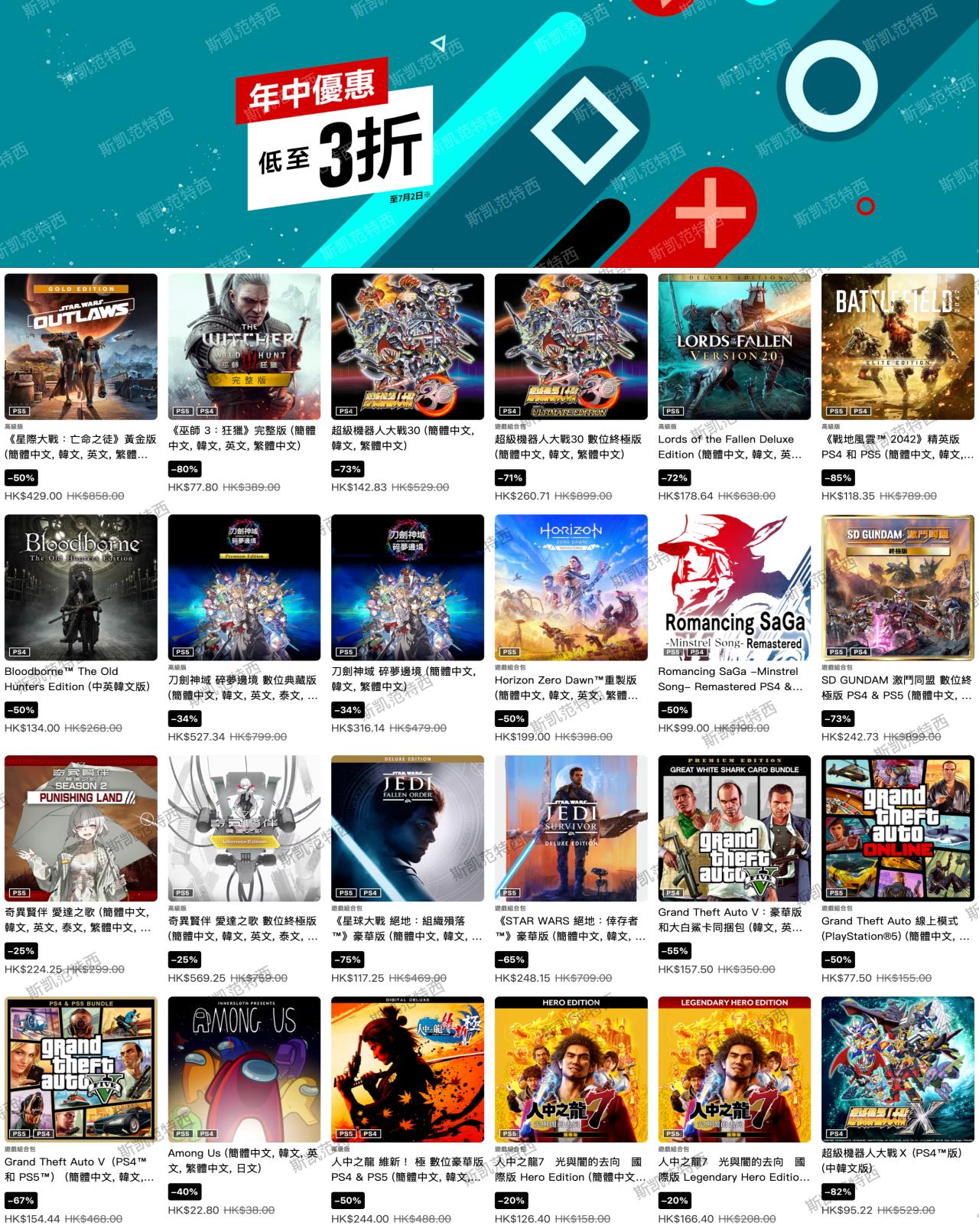
Task: View Jedi Fallen Order Deluxe Edition
Action: 408,828
